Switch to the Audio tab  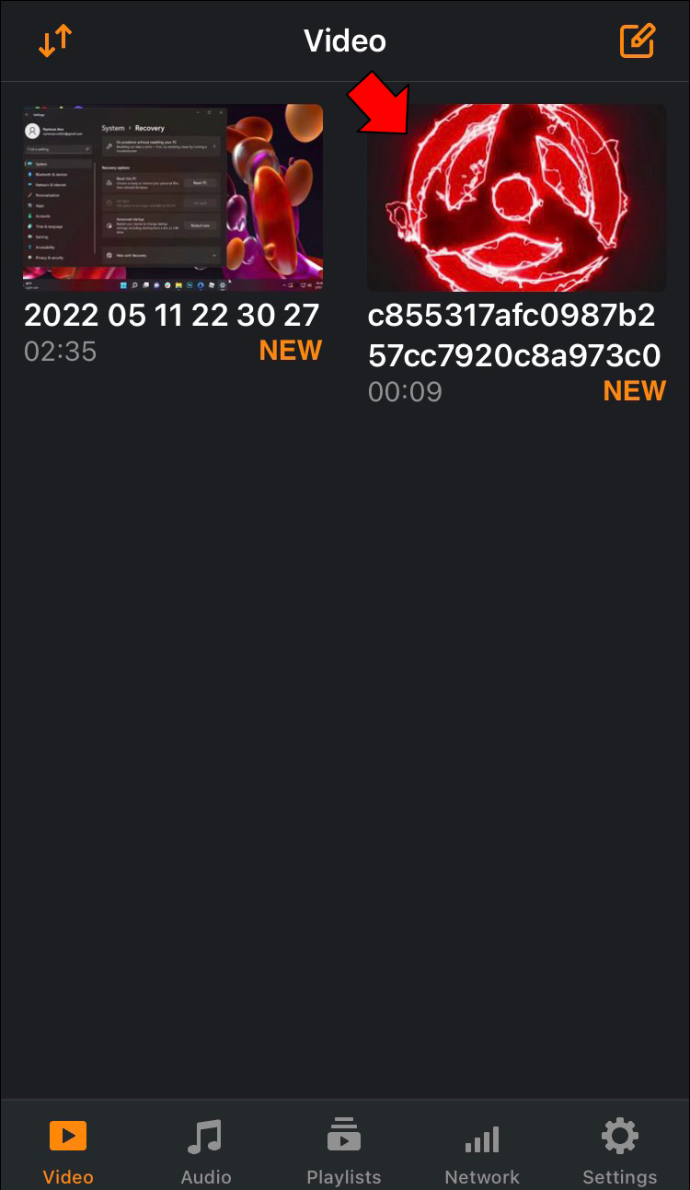pos(206,1151)
